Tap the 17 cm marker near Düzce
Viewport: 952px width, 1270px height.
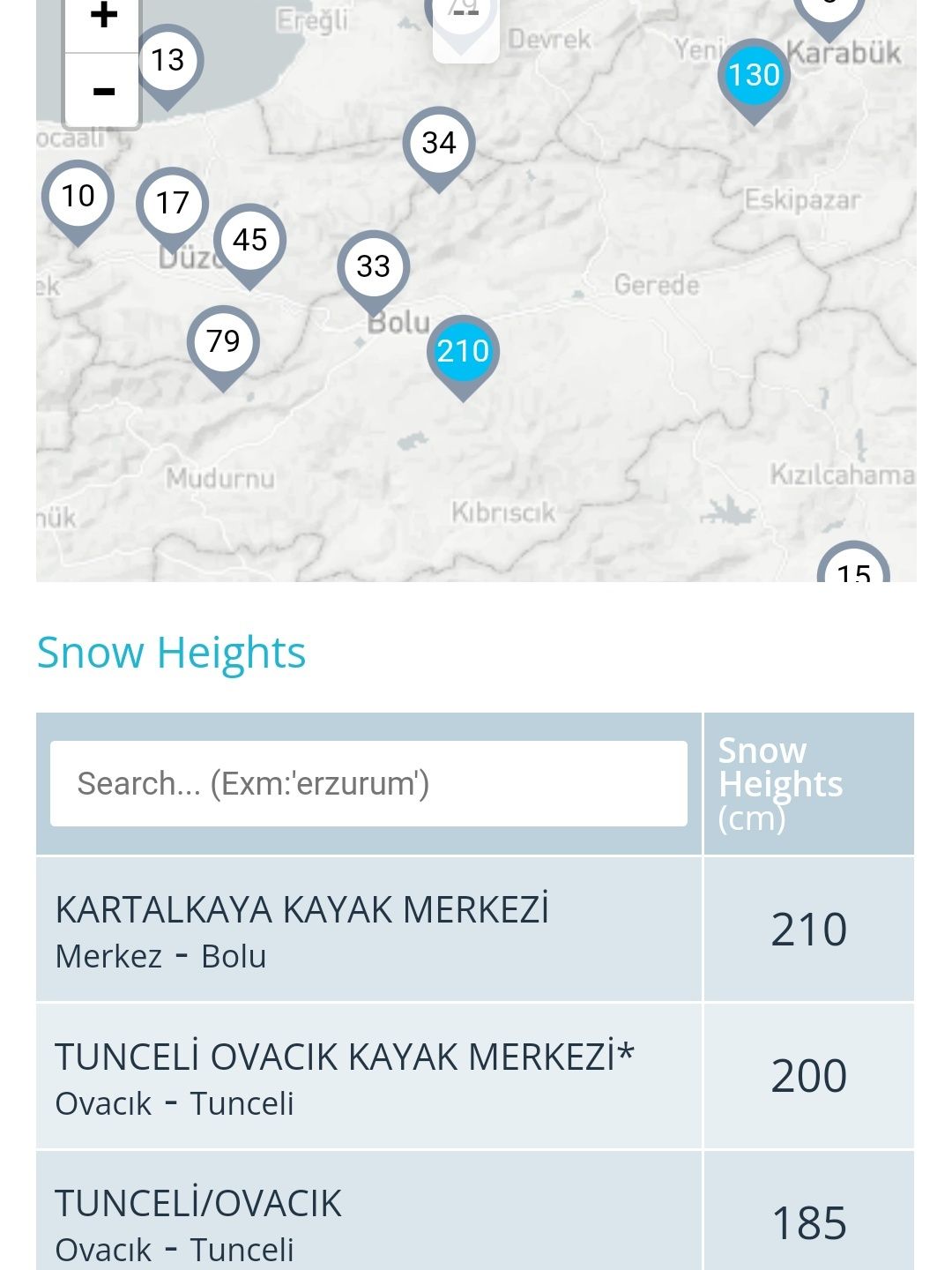coord(173,204)
